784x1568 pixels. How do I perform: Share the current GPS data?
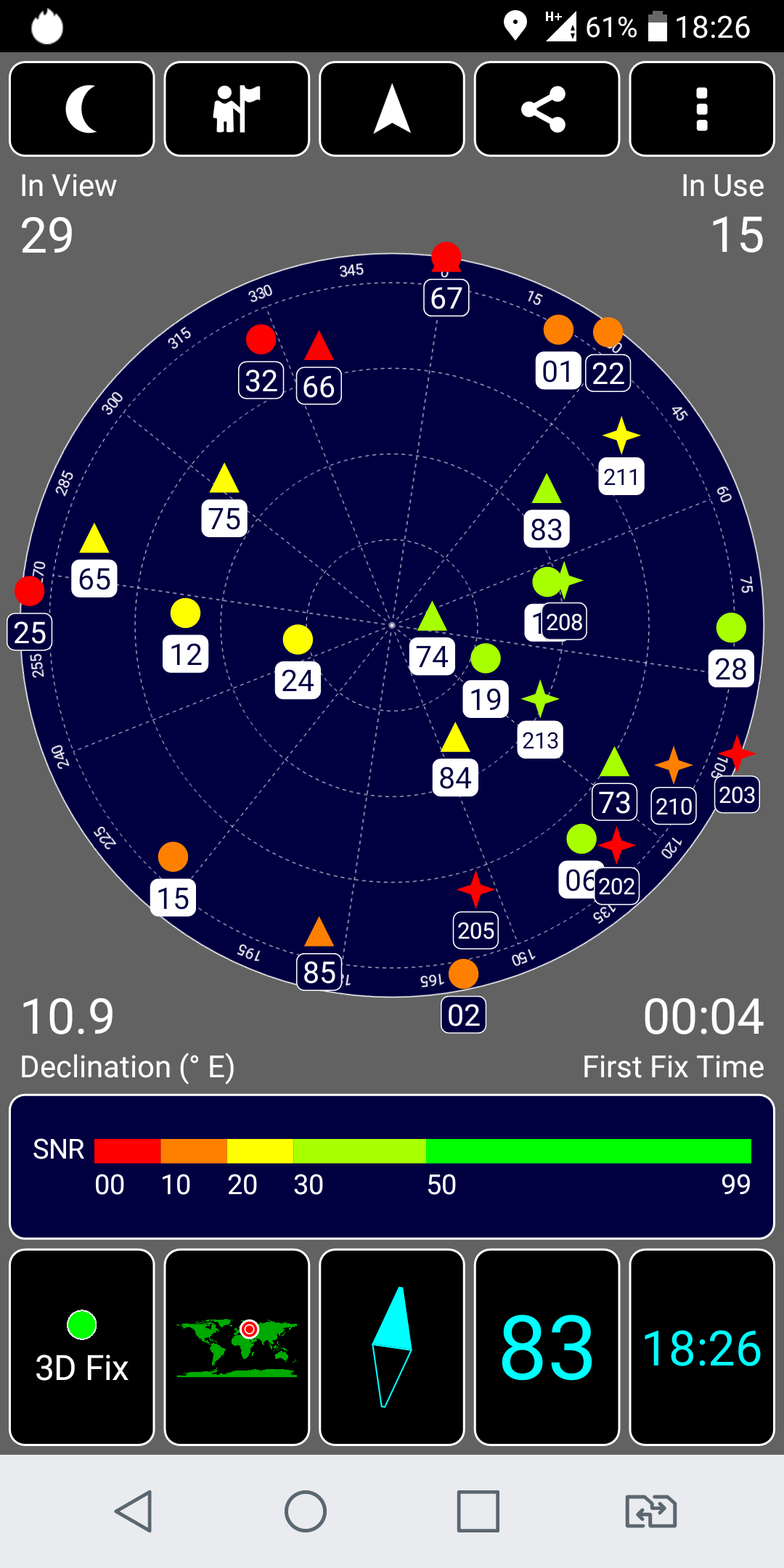click(x=547, y=109)
